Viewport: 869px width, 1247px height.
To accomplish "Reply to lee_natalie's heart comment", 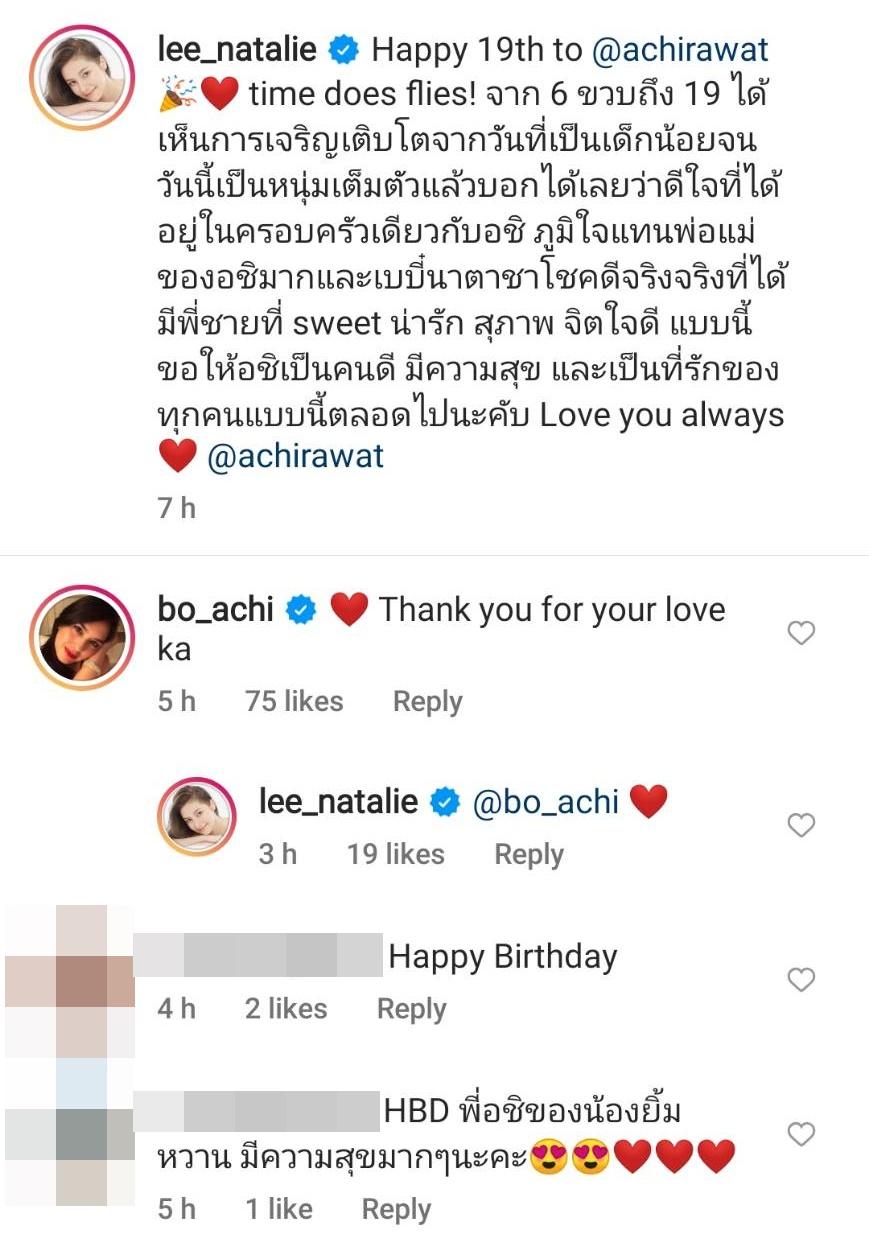I will tap(528, 854).
